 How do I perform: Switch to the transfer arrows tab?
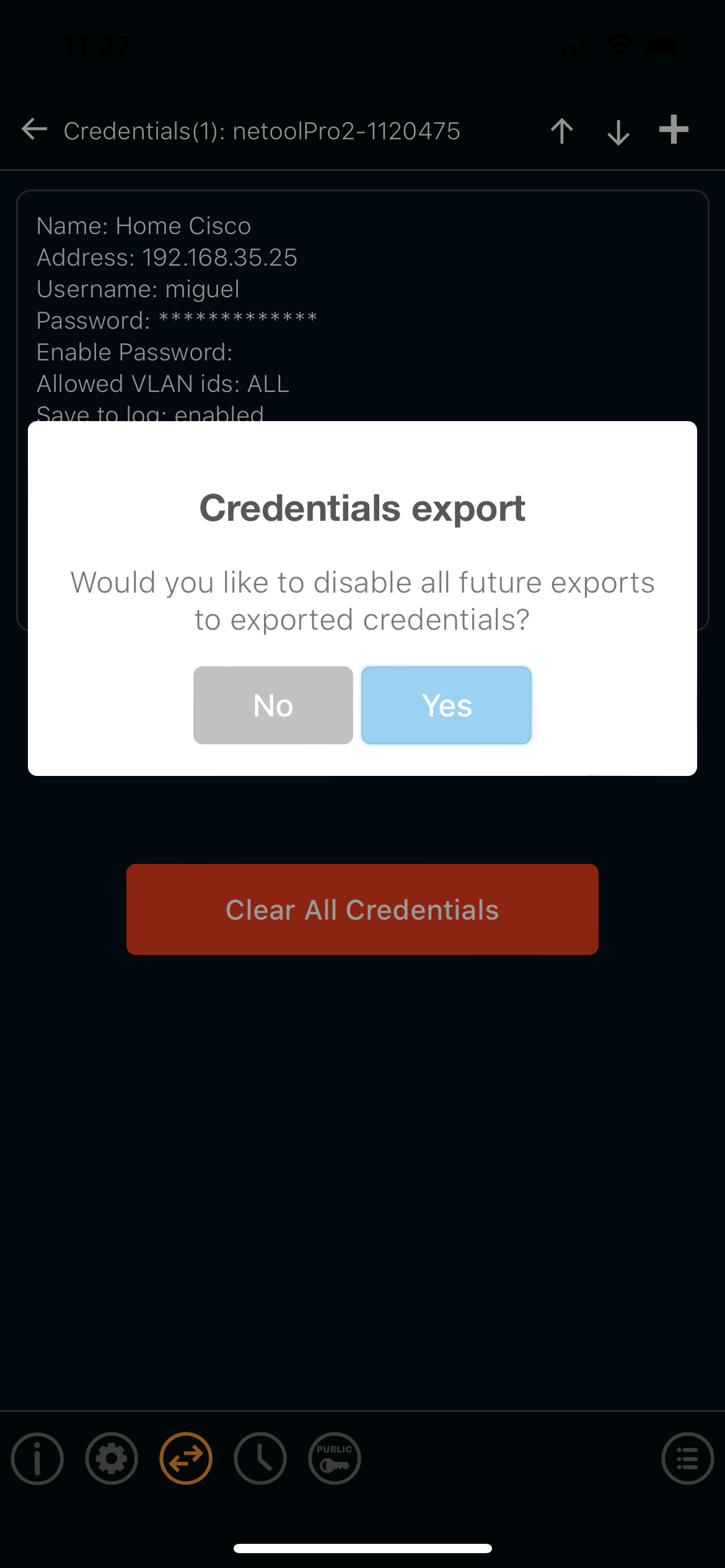coord(186,1458)
